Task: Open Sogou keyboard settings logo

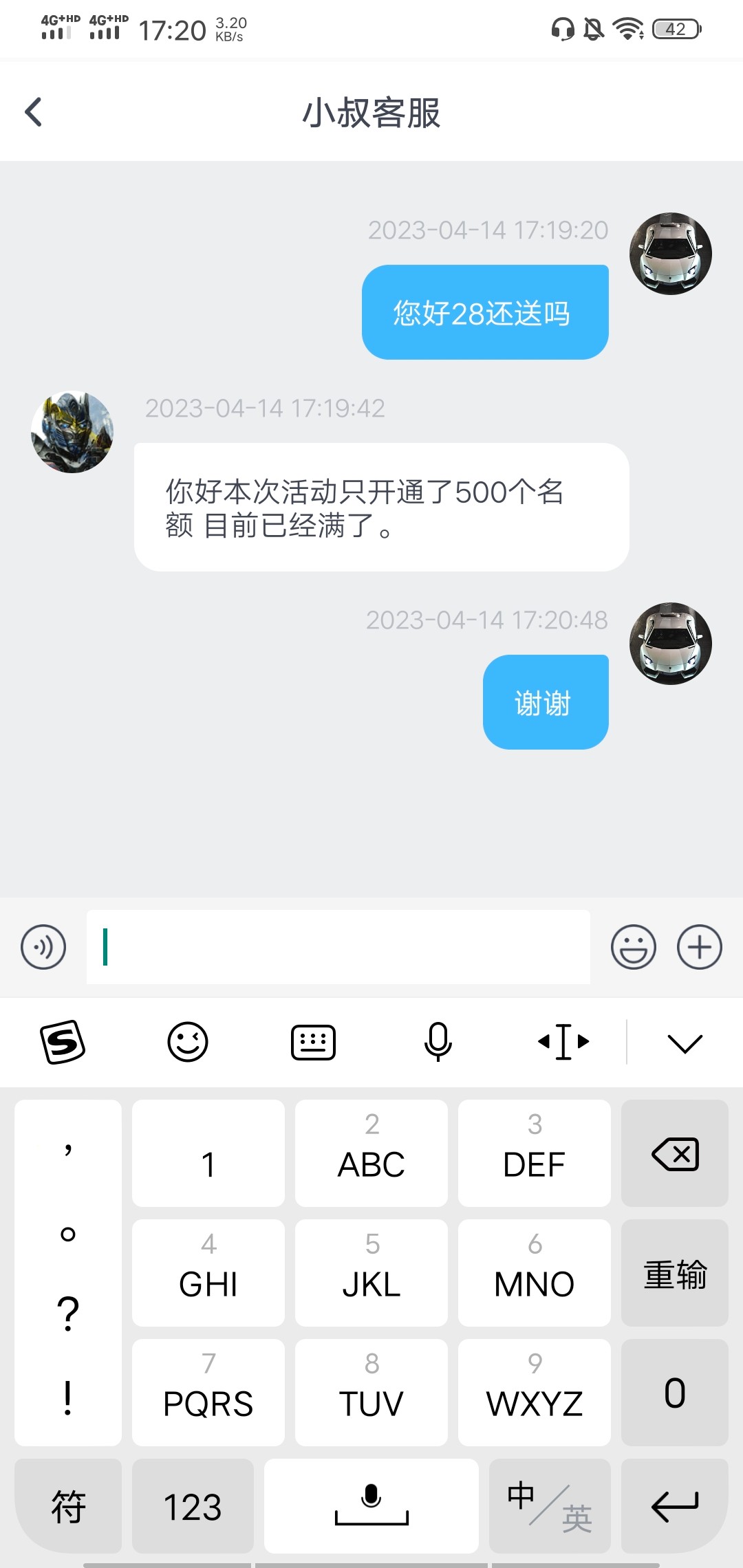Action: tap(63, 1042)
